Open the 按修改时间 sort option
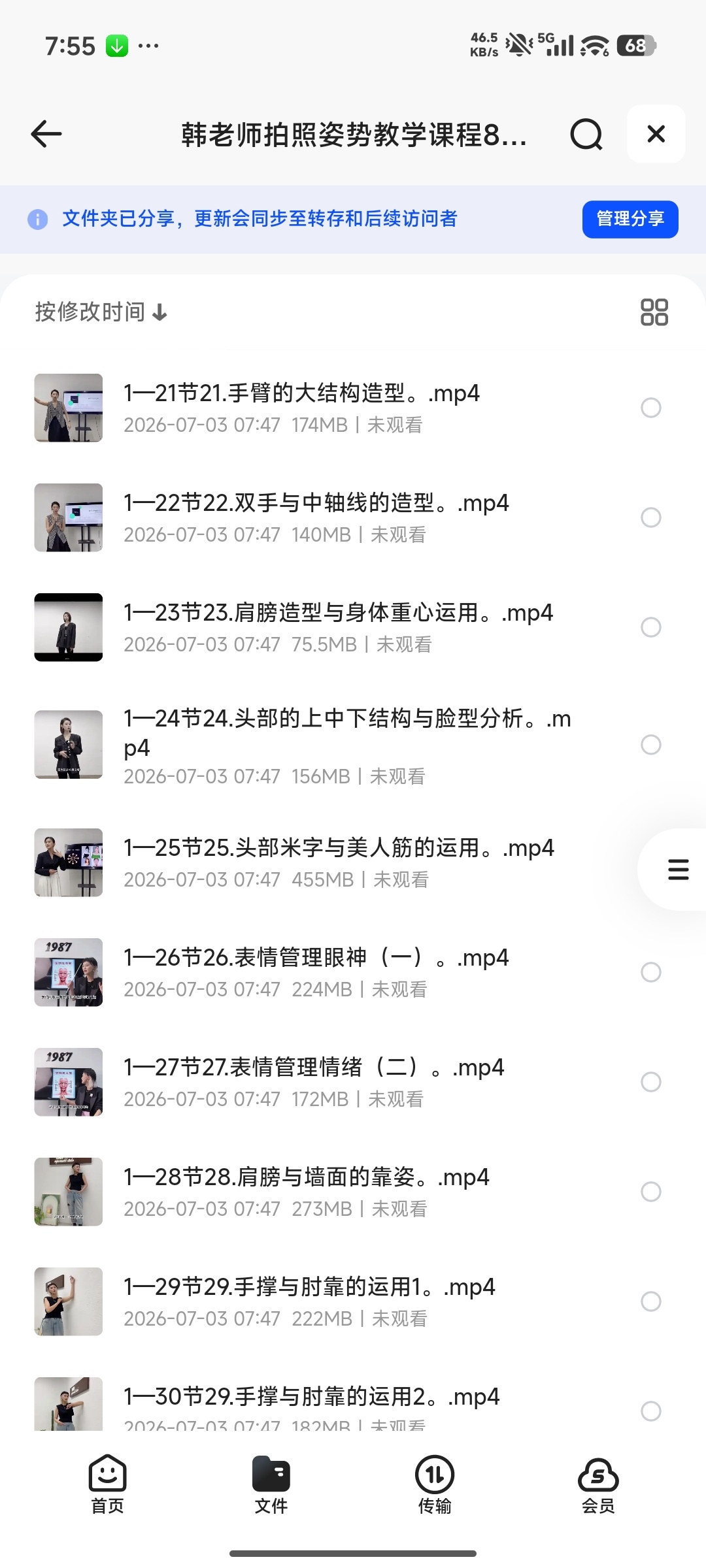The image size is (706, 1568). click(x=101, y=312)
